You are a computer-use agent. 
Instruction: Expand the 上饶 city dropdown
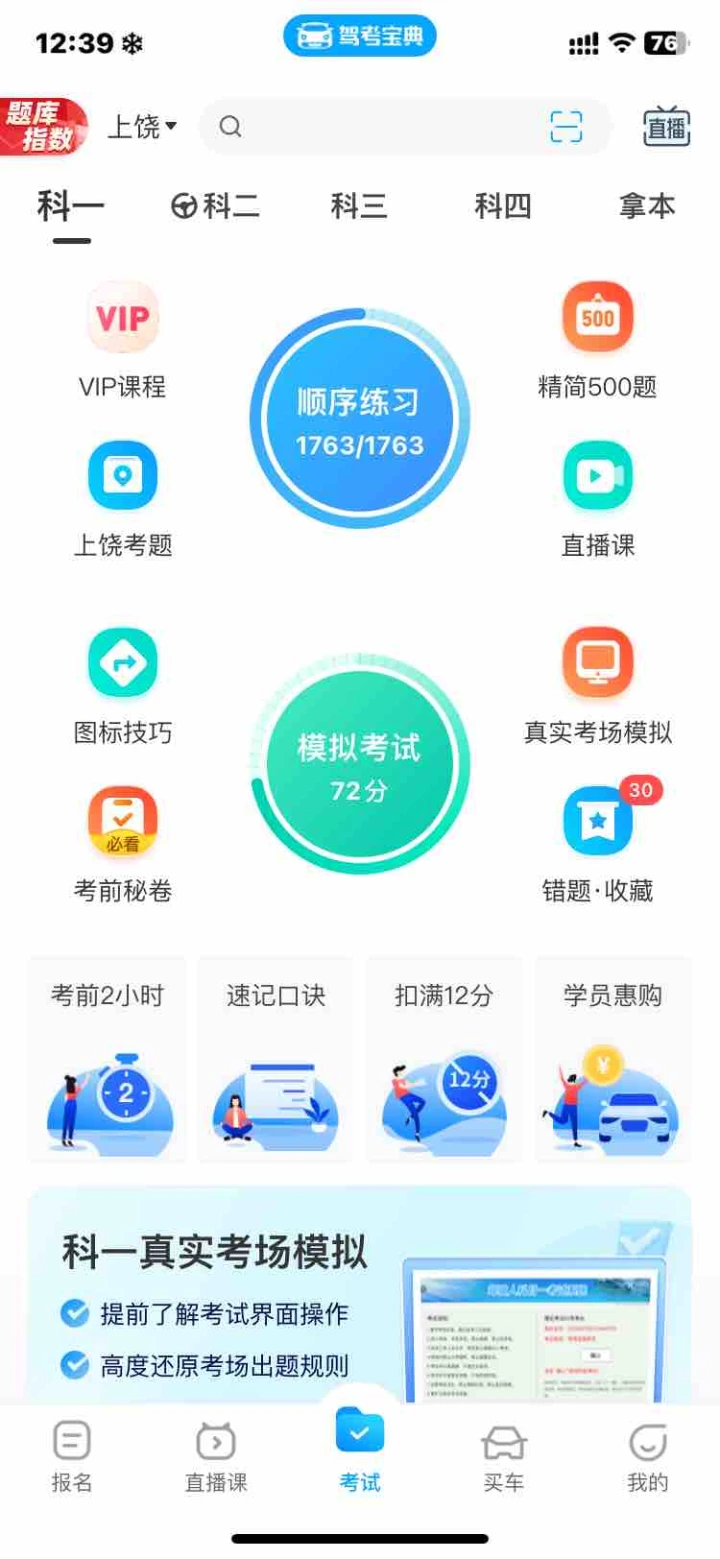pyautogui.click(x=142, y=127)
